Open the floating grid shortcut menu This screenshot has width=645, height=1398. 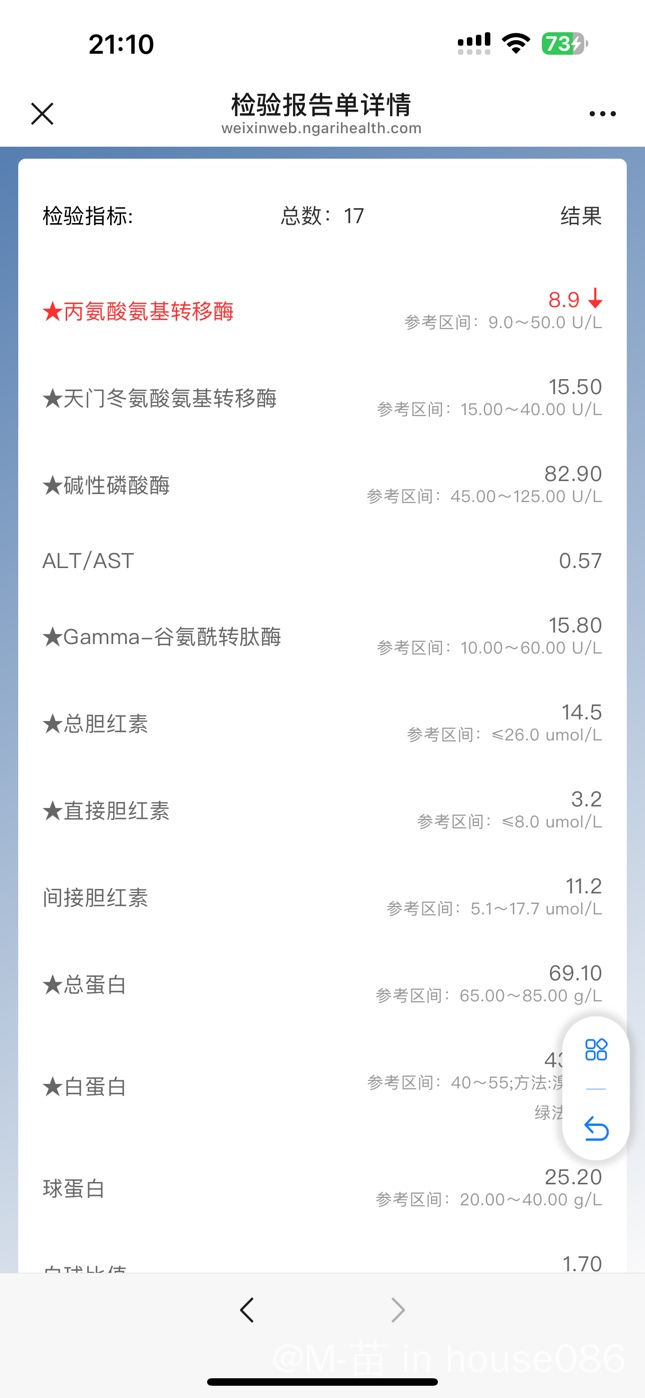tap(596, 1049)
